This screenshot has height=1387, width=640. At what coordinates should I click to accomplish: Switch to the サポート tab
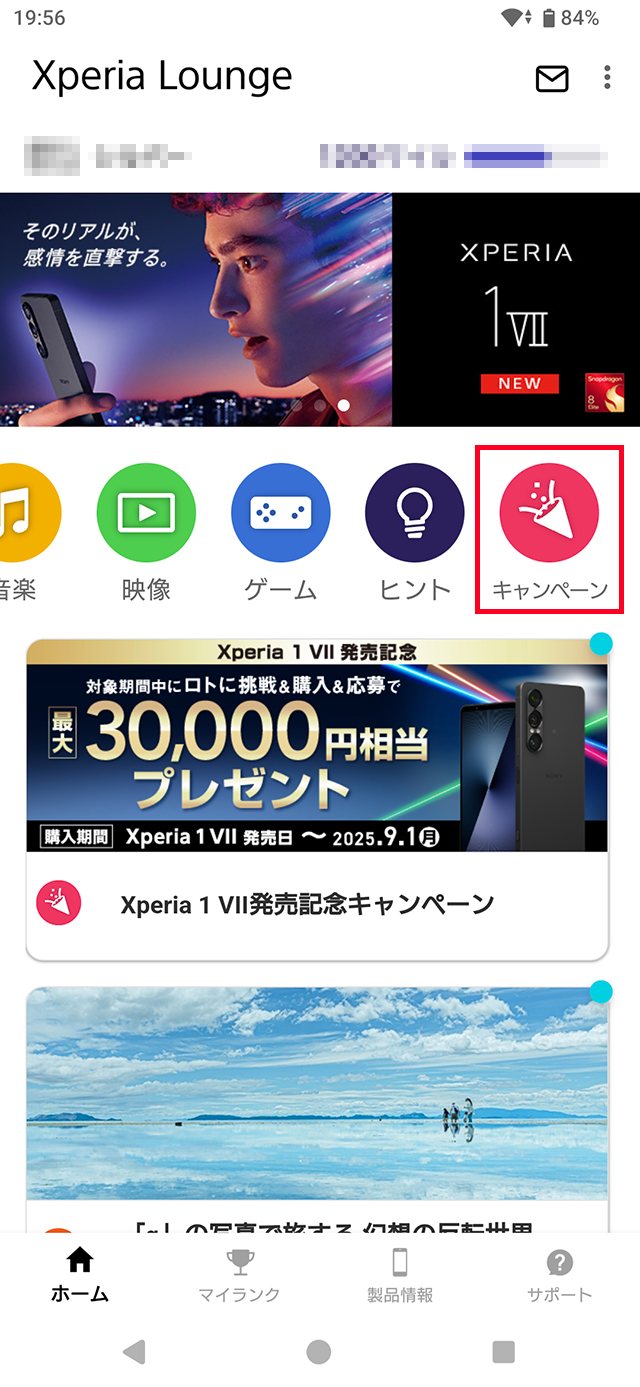tap(559, 1275)
